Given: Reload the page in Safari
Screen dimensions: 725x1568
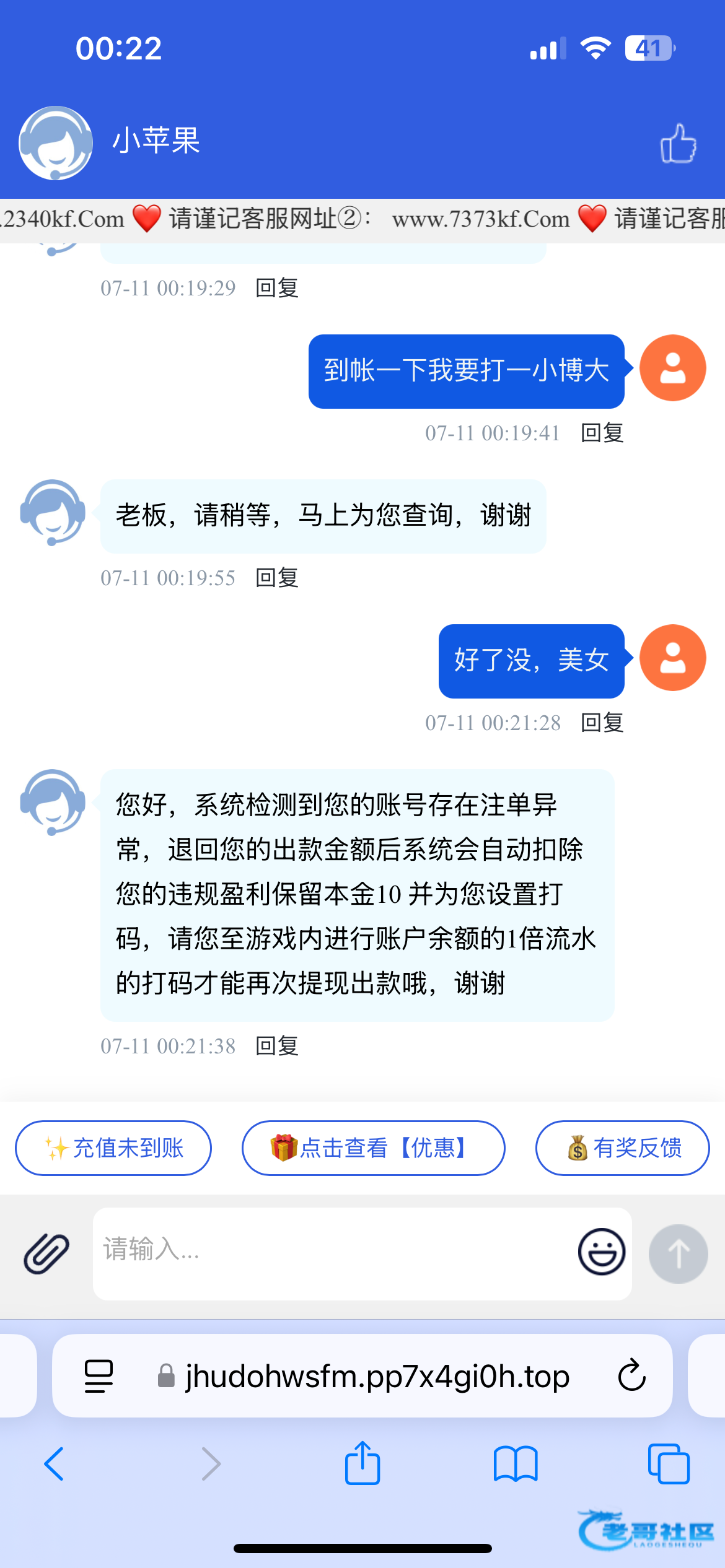Looking at the screenshot, I should 632,1375.
